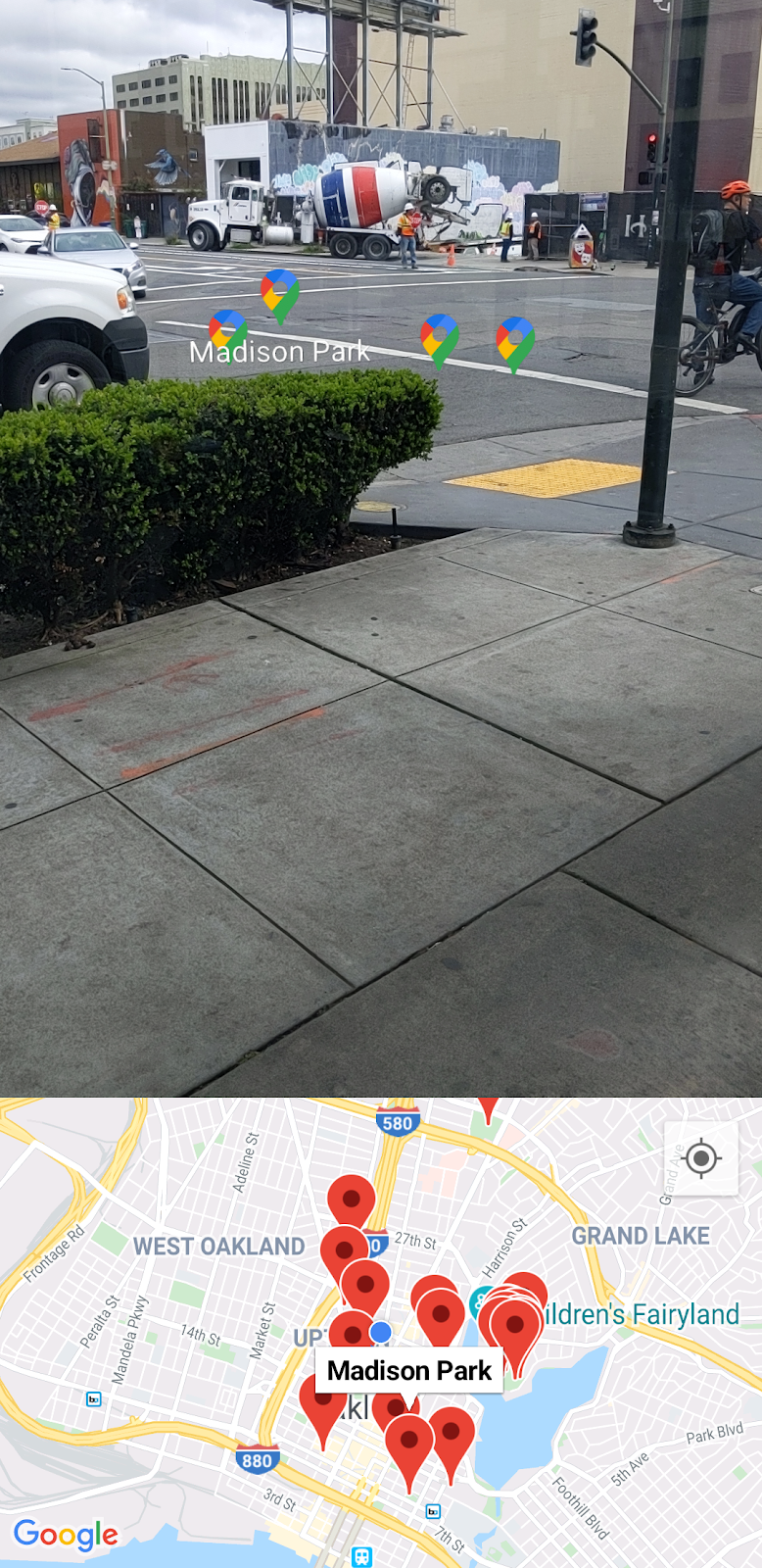This screenshot has width=762, height=1568.
Task: Tap the red pin beside the 27th St label
Action: [343, 1248]
